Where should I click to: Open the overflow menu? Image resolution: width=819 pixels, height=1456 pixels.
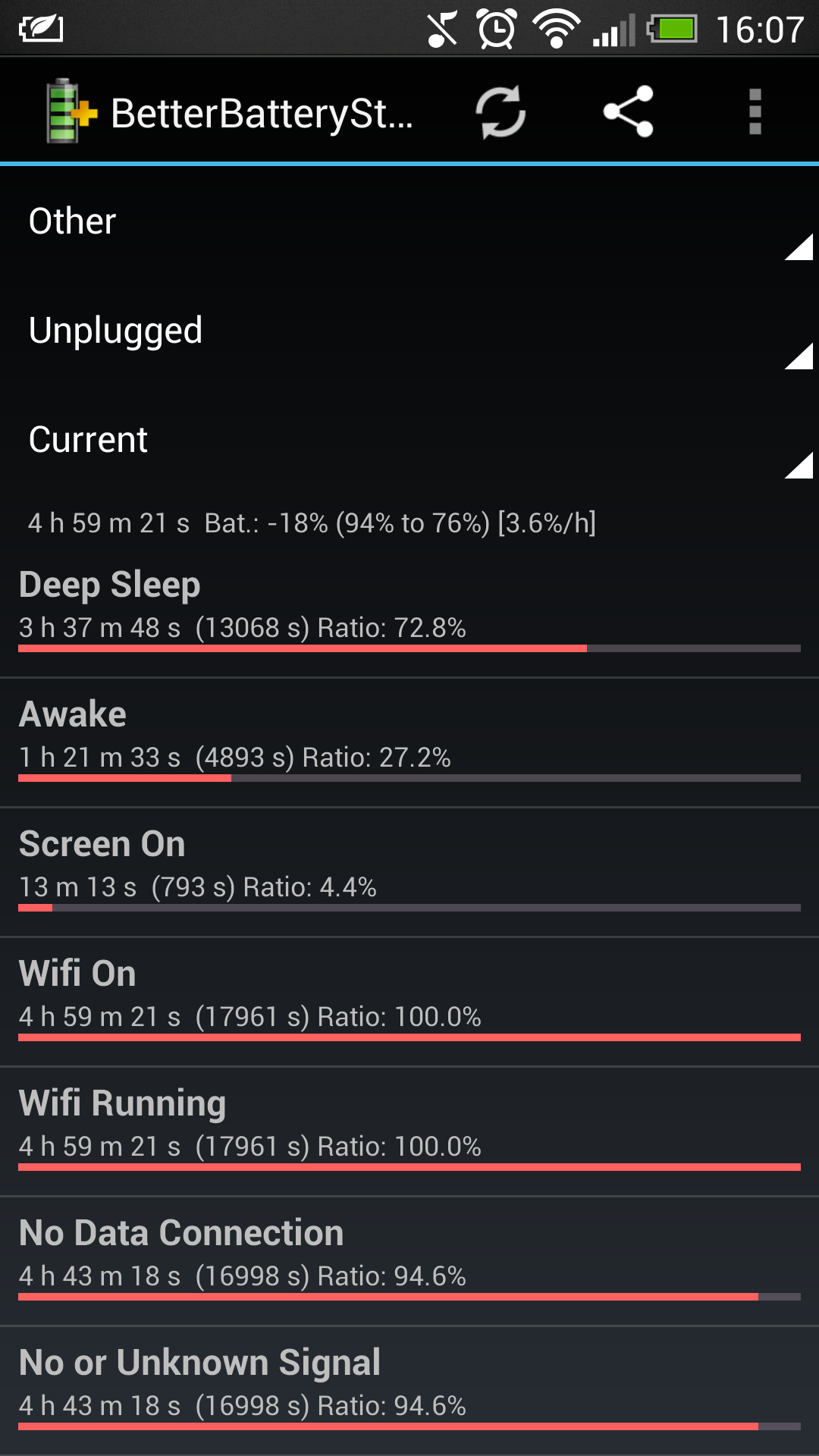coord(755,112)
